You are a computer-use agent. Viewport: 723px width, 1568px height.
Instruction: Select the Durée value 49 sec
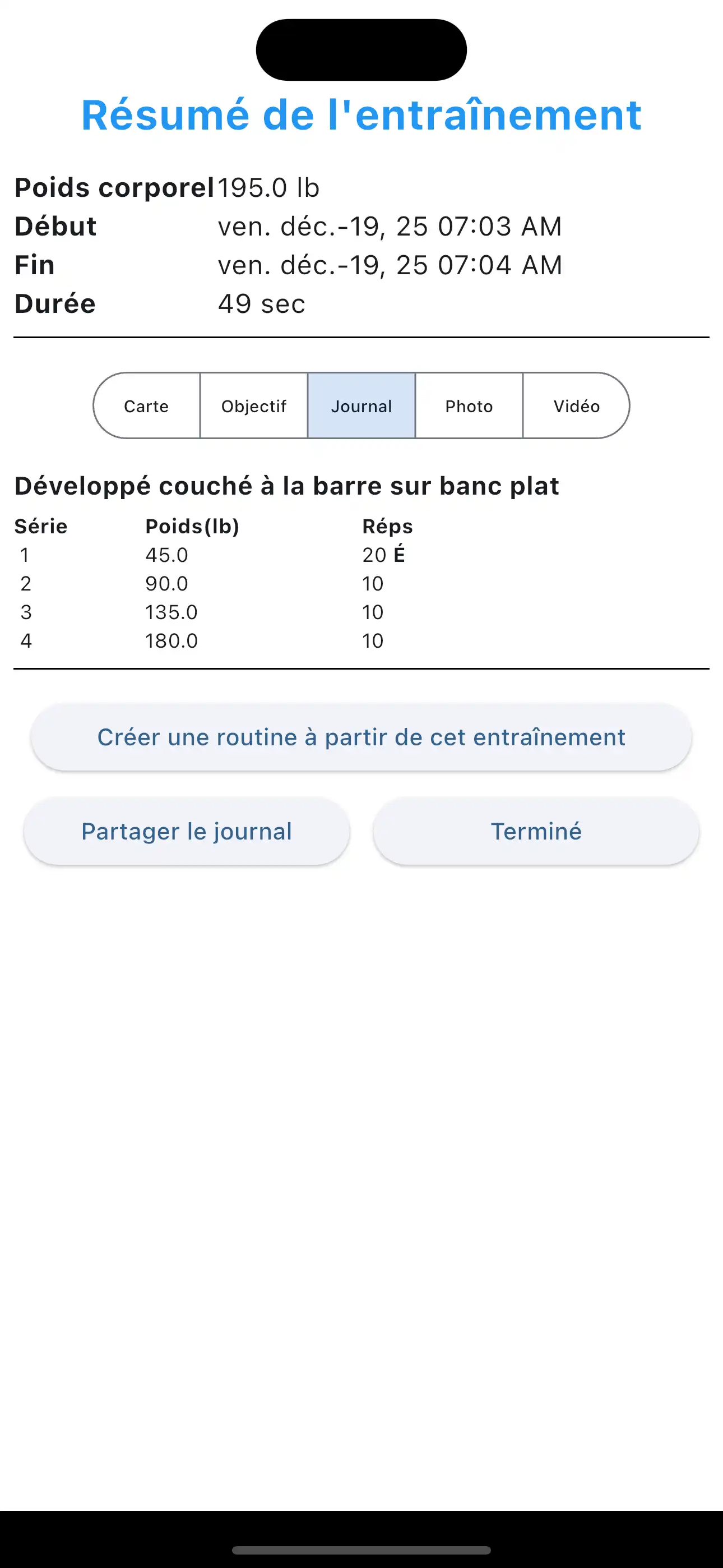tap(261, 303)
